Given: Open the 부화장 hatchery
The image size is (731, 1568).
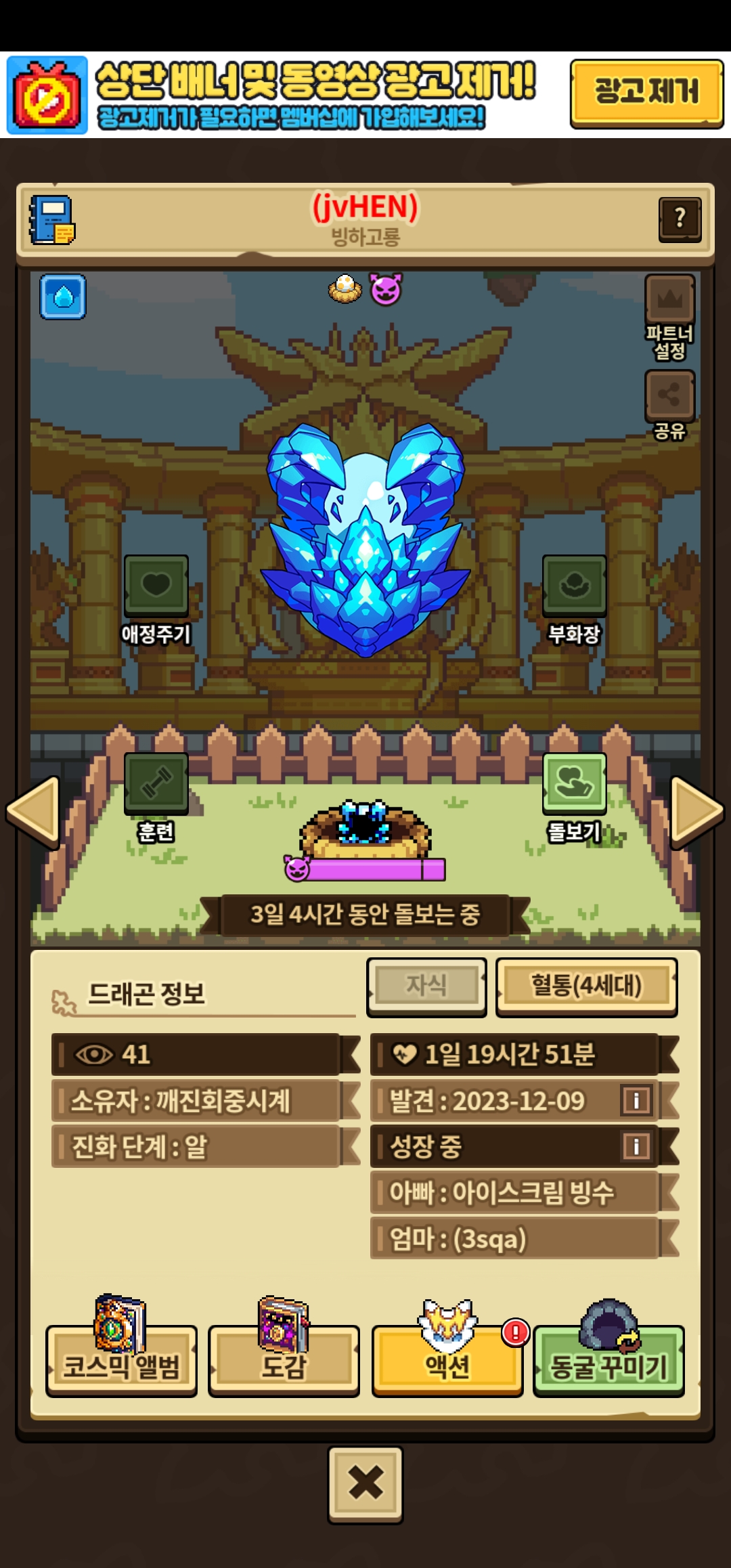Looking at the screenshot, I should [x=574, y=586].
